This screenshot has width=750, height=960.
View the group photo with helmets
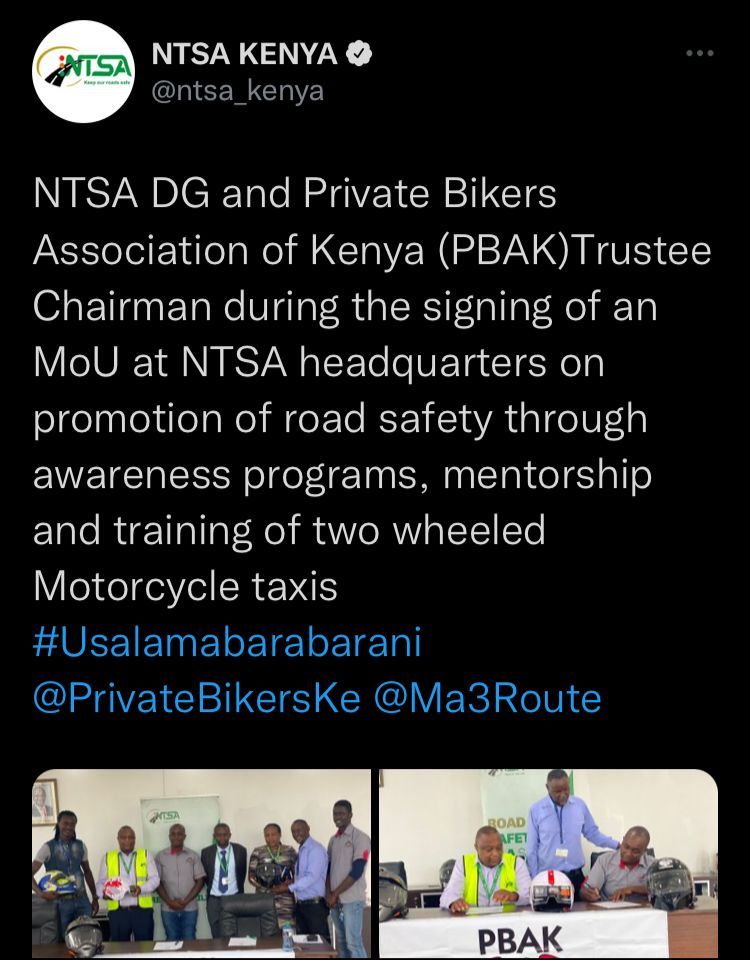202,862
